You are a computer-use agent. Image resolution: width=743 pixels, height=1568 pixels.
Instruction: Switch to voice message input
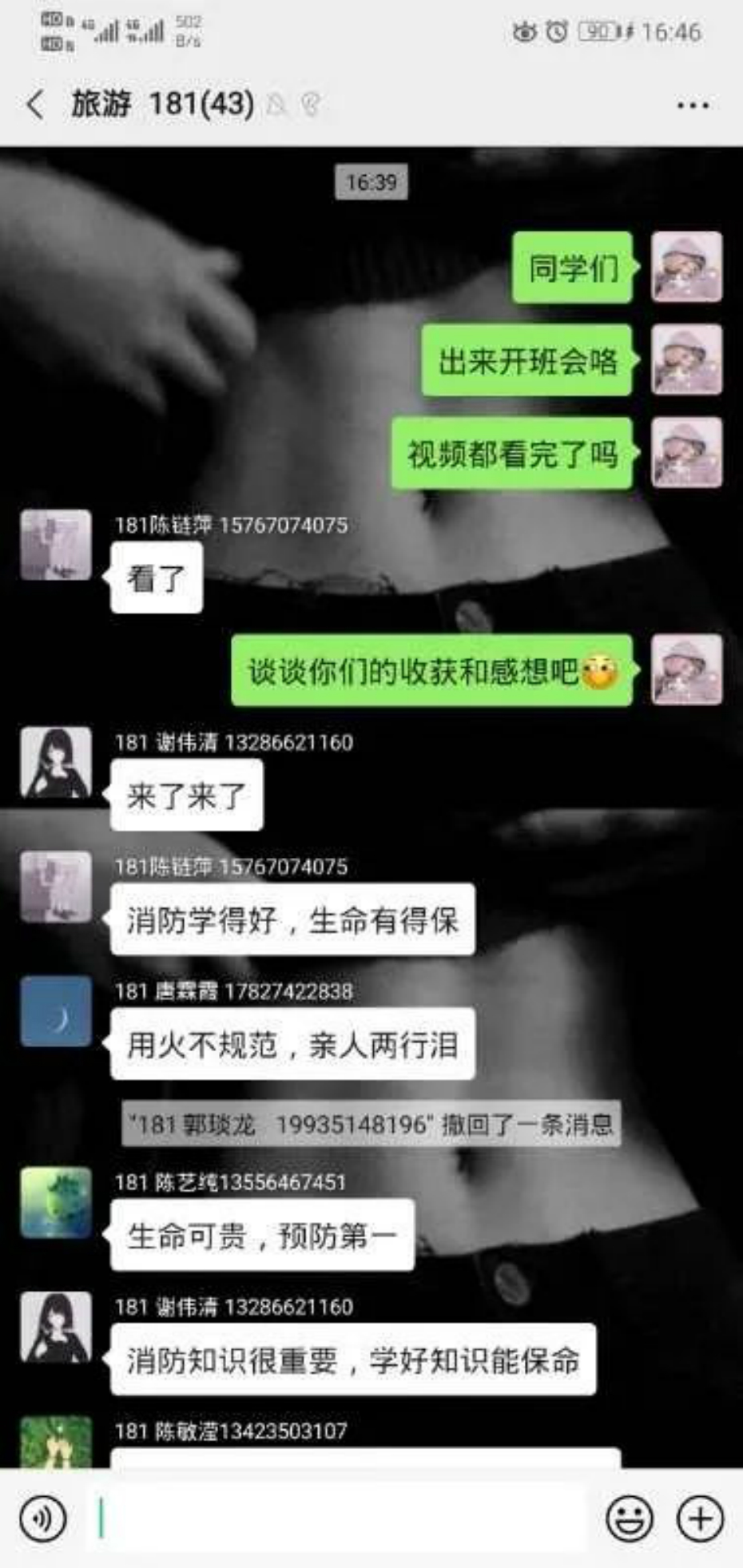(42, 1518)
